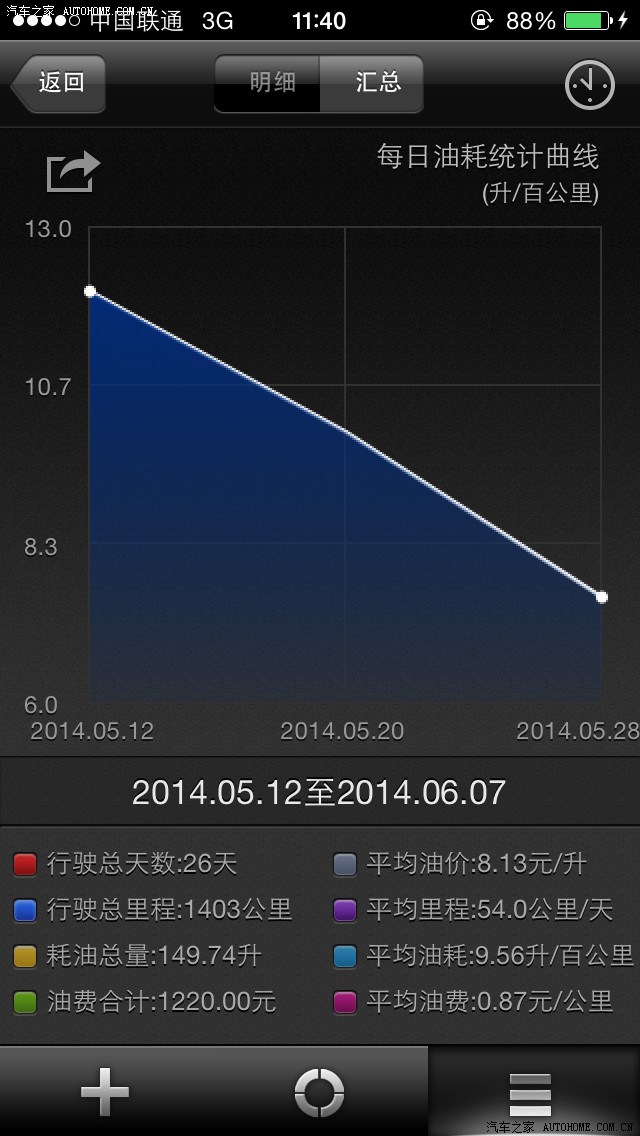Add a new record with plus tab

pos(106,1091)
